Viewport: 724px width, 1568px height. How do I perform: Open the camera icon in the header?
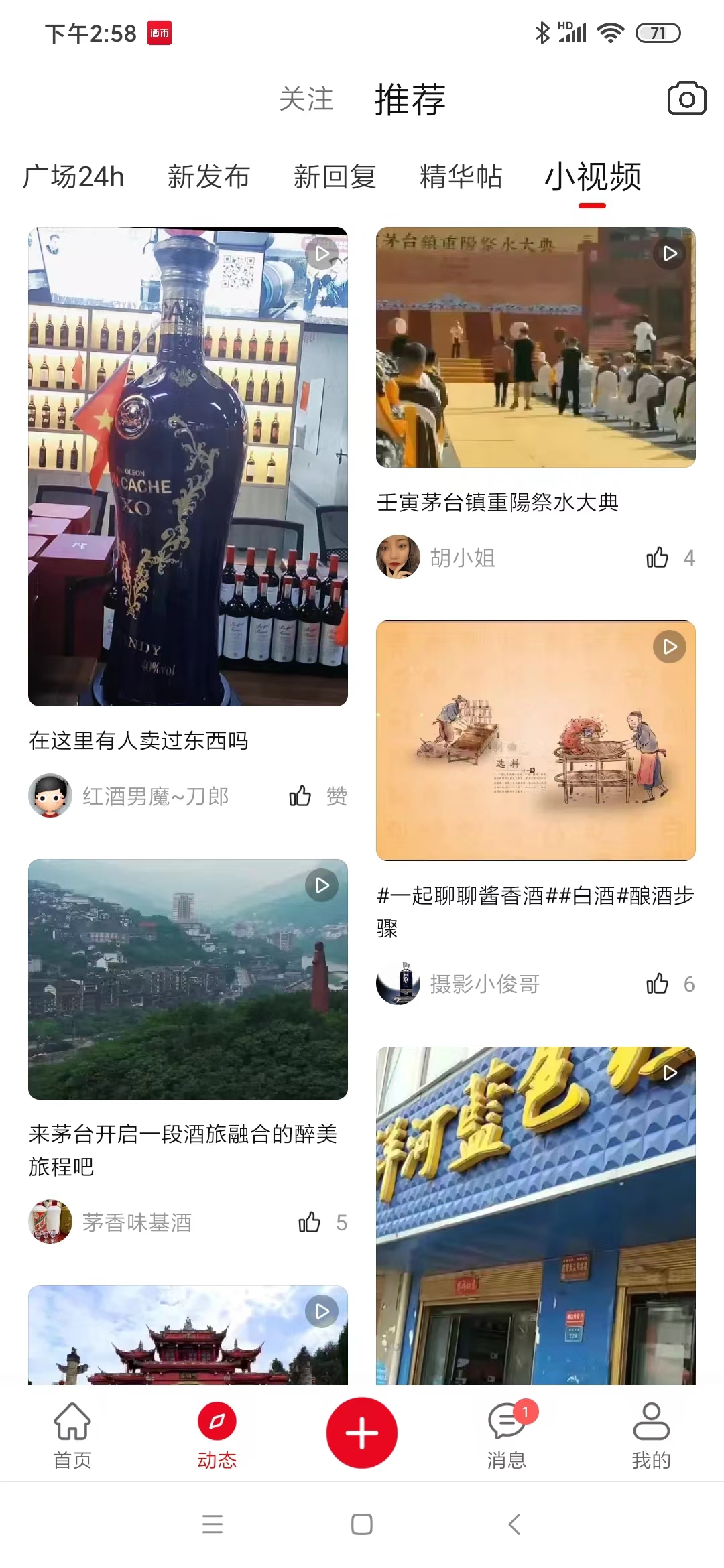click(x=686, y=99)
